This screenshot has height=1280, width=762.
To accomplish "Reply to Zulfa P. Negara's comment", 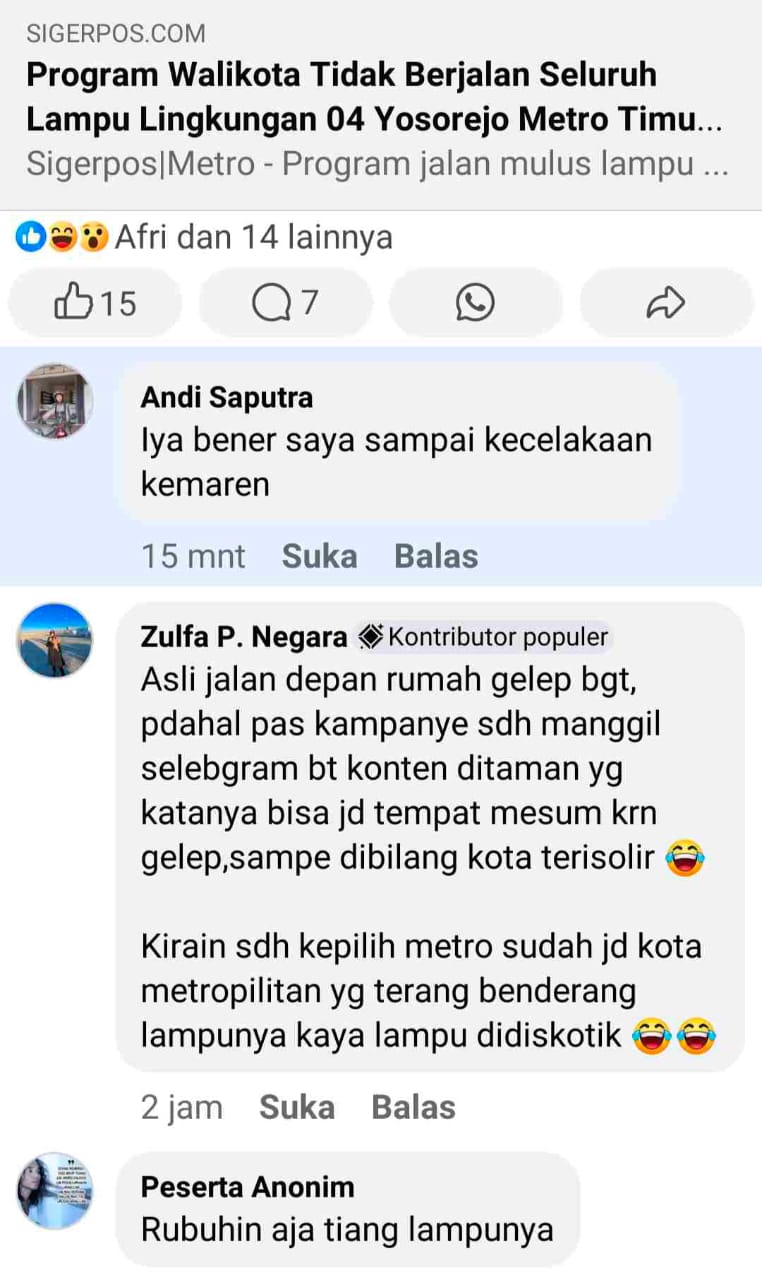I will coord(413,1107).
